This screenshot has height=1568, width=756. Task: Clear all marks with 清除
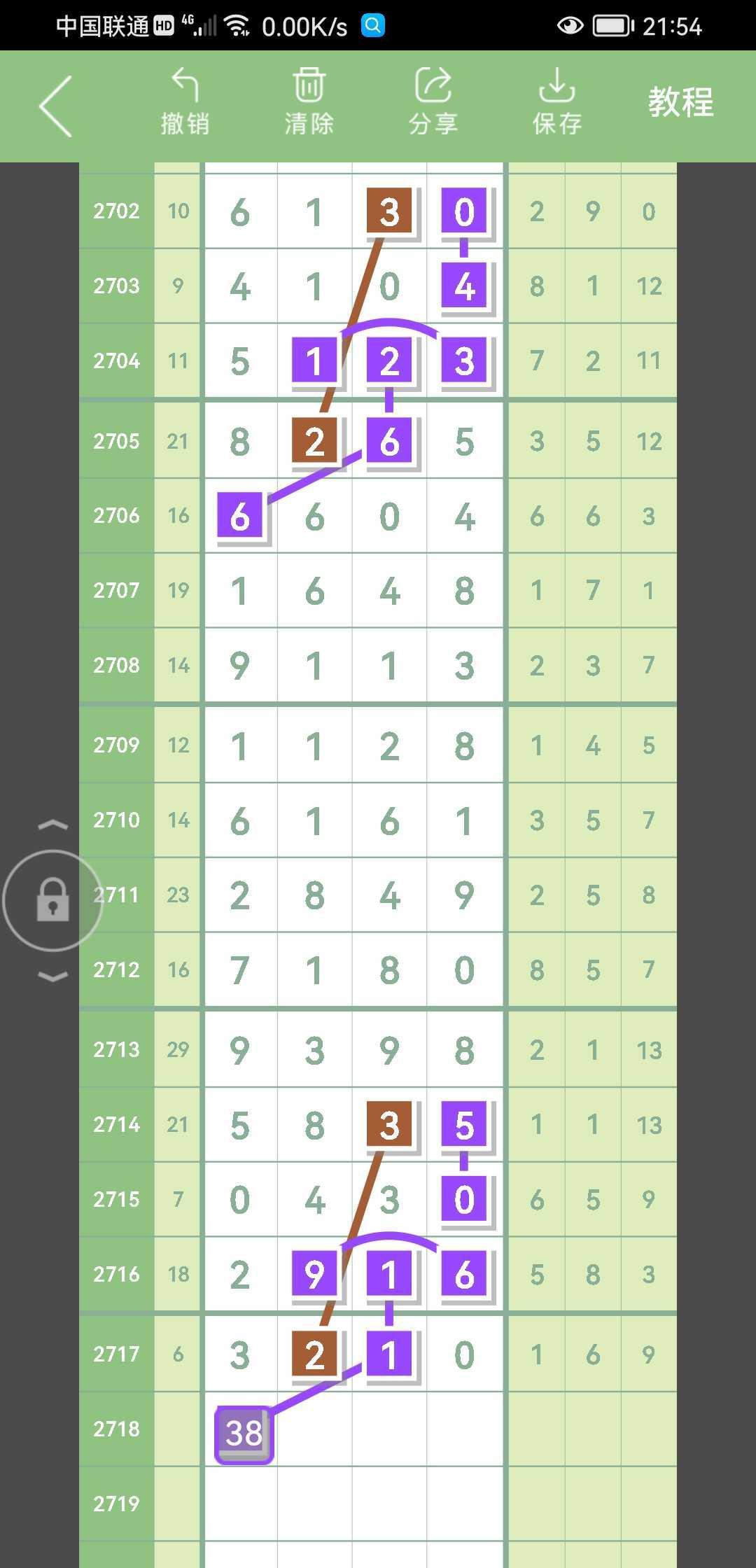pyautogui.click(x=309, y=101)
